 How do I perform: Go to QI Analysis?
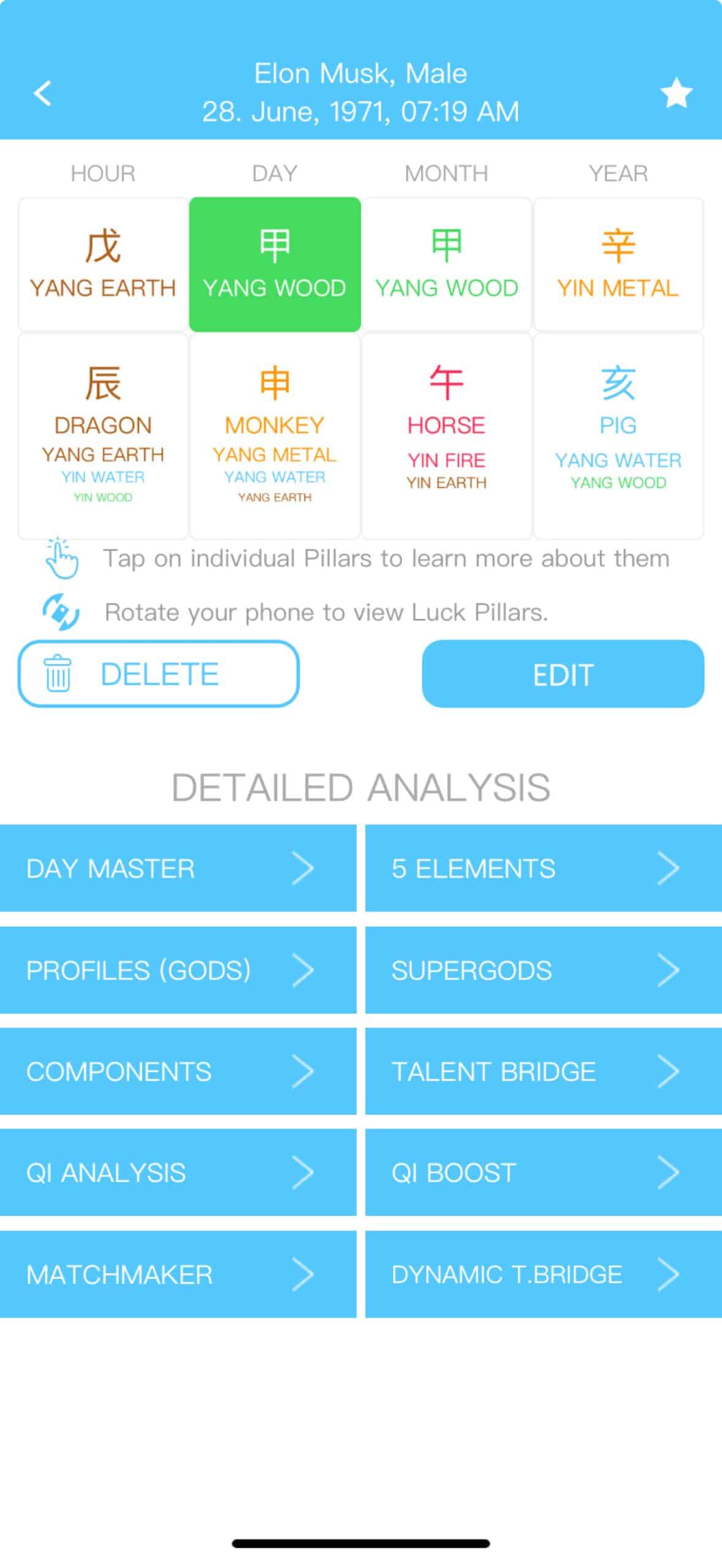[178, 1172]
